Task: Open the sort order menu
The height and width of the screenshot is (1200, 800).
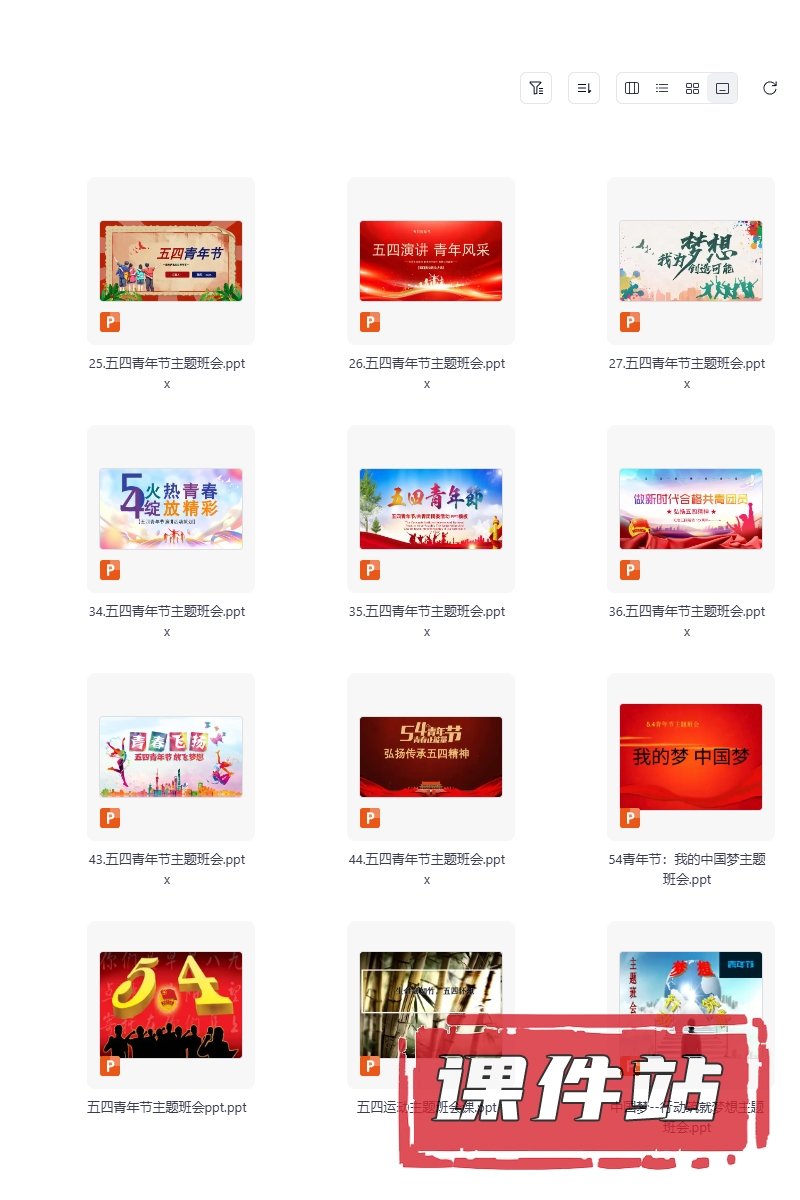Action: point(584,88)
